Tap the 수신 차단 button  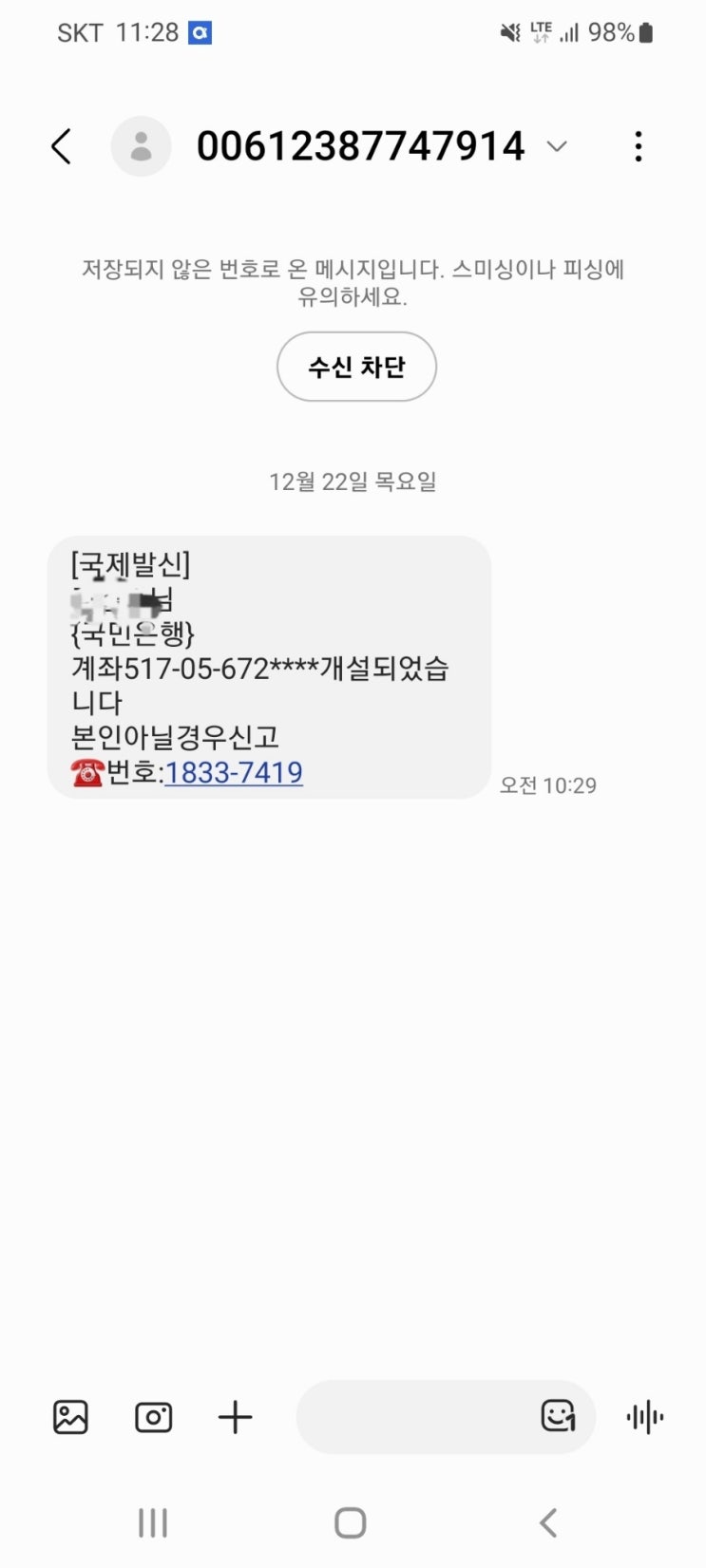(x=356, y=367)
